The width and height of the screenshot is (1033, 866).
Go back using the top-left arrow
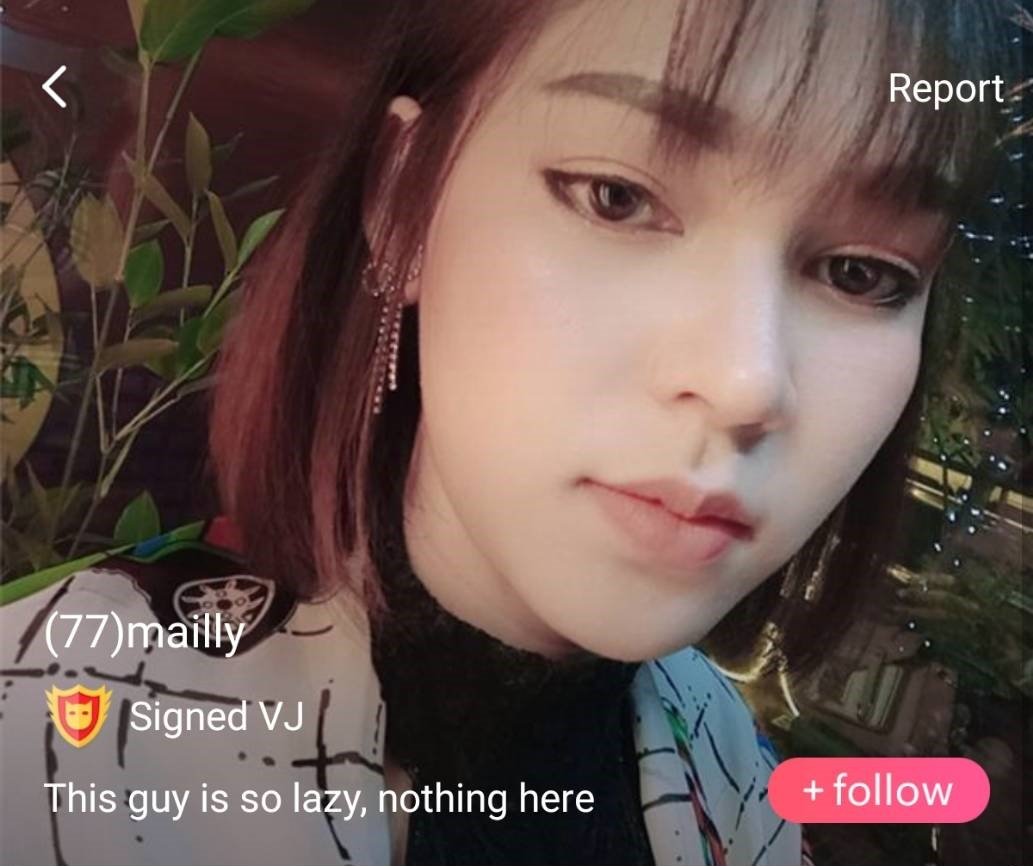pos(55,88)
